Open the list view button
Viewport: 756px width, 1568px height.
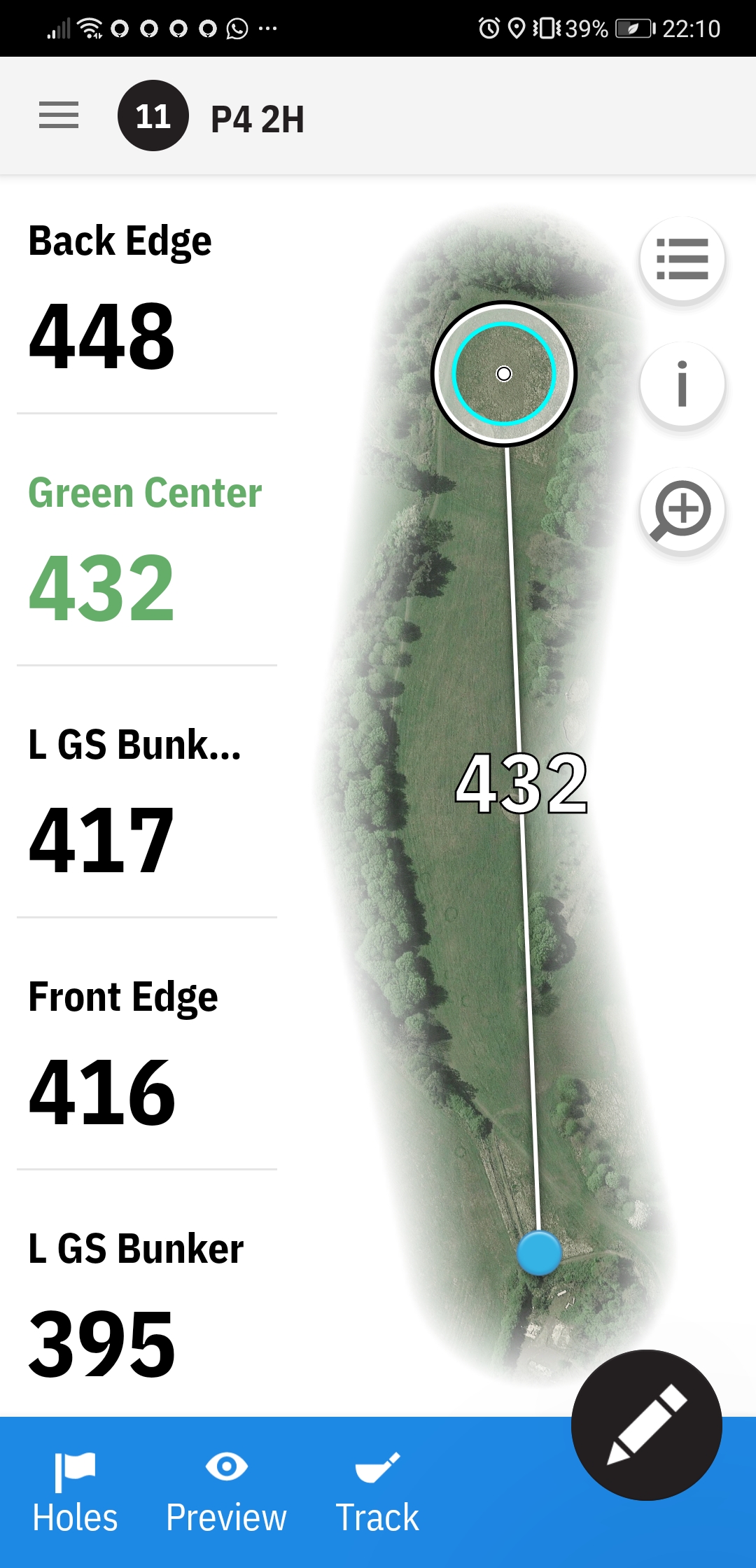tap(682, 260)
